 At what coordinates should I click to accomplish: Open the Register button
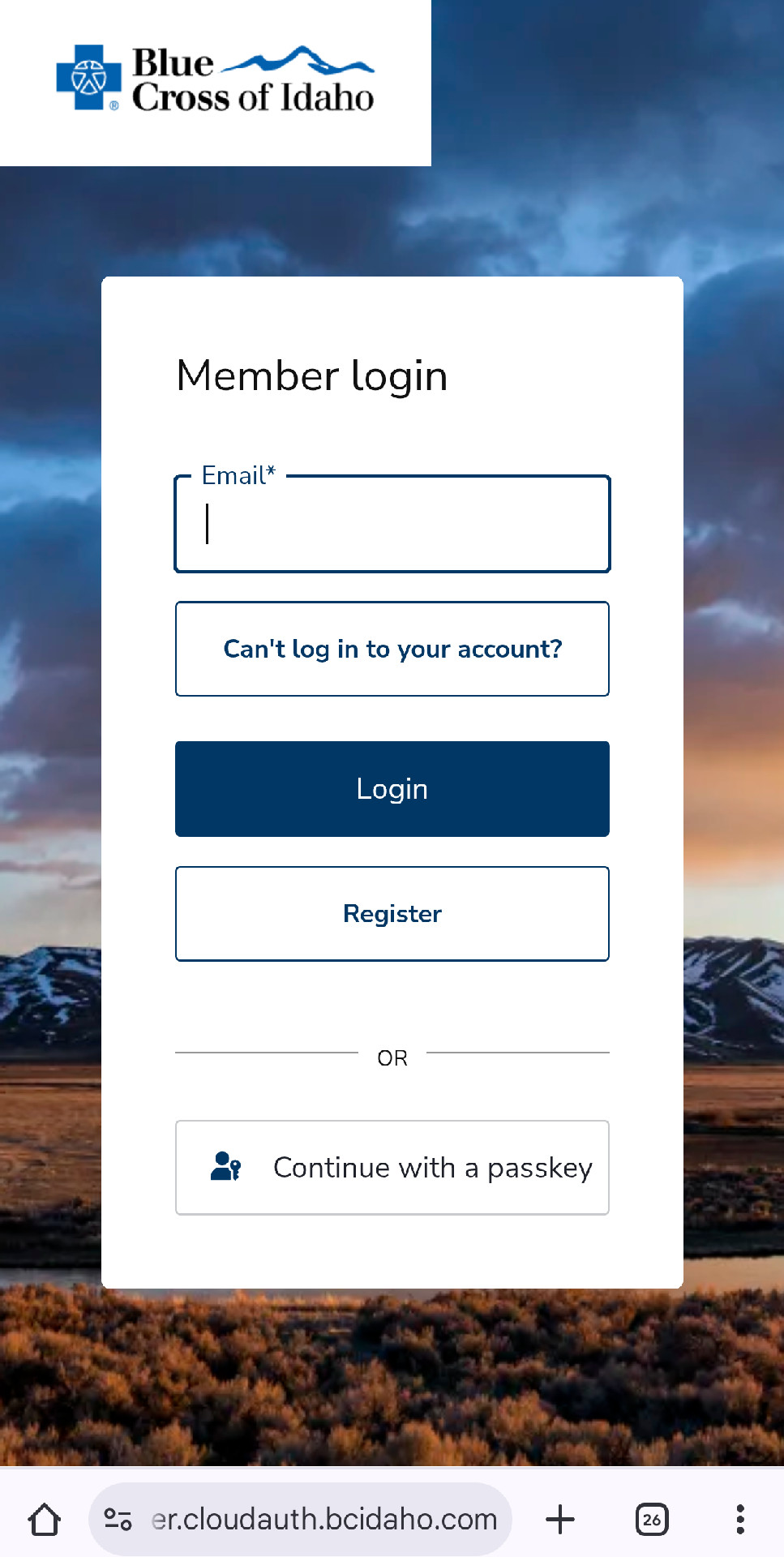[x=392, y=914]
